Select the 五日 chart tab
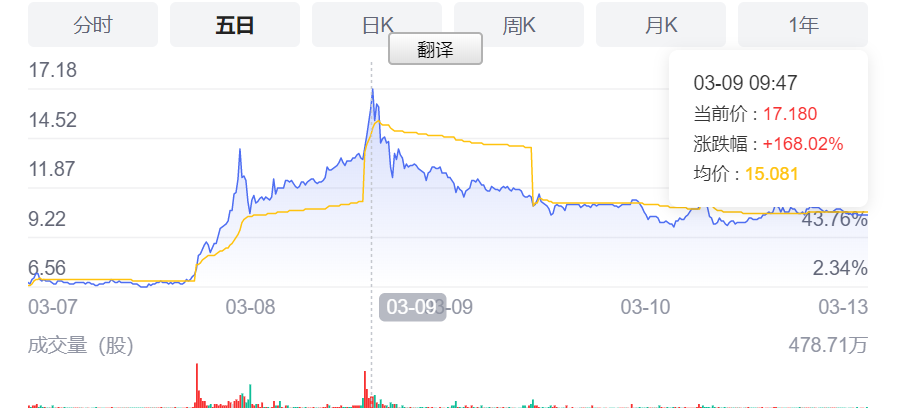 234,25
